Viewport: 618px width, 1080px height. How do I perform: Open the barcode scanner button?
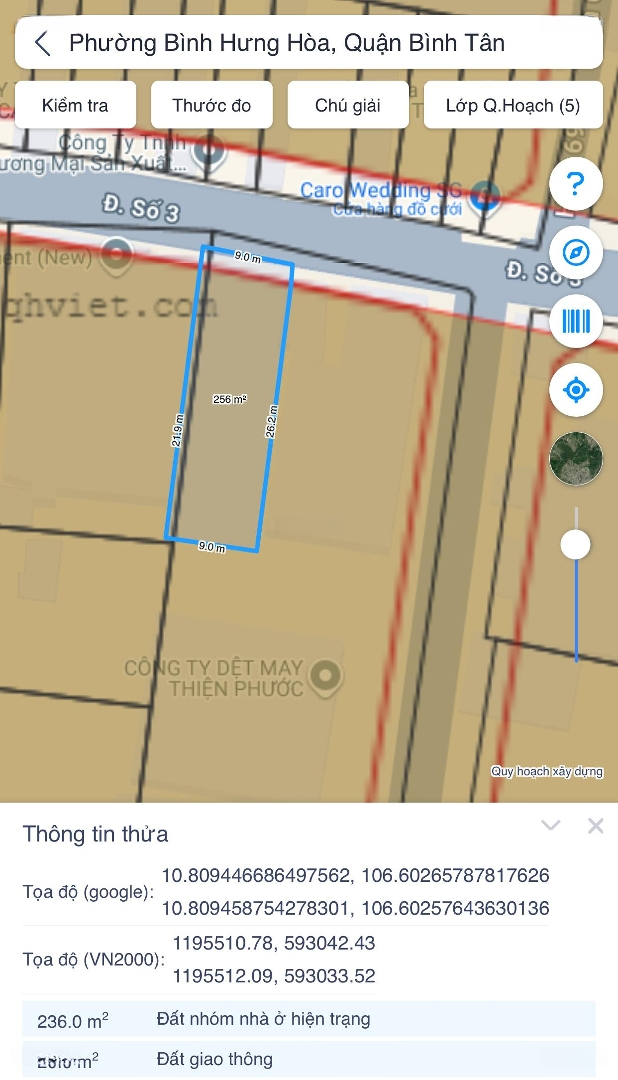(x=576, y=321)
